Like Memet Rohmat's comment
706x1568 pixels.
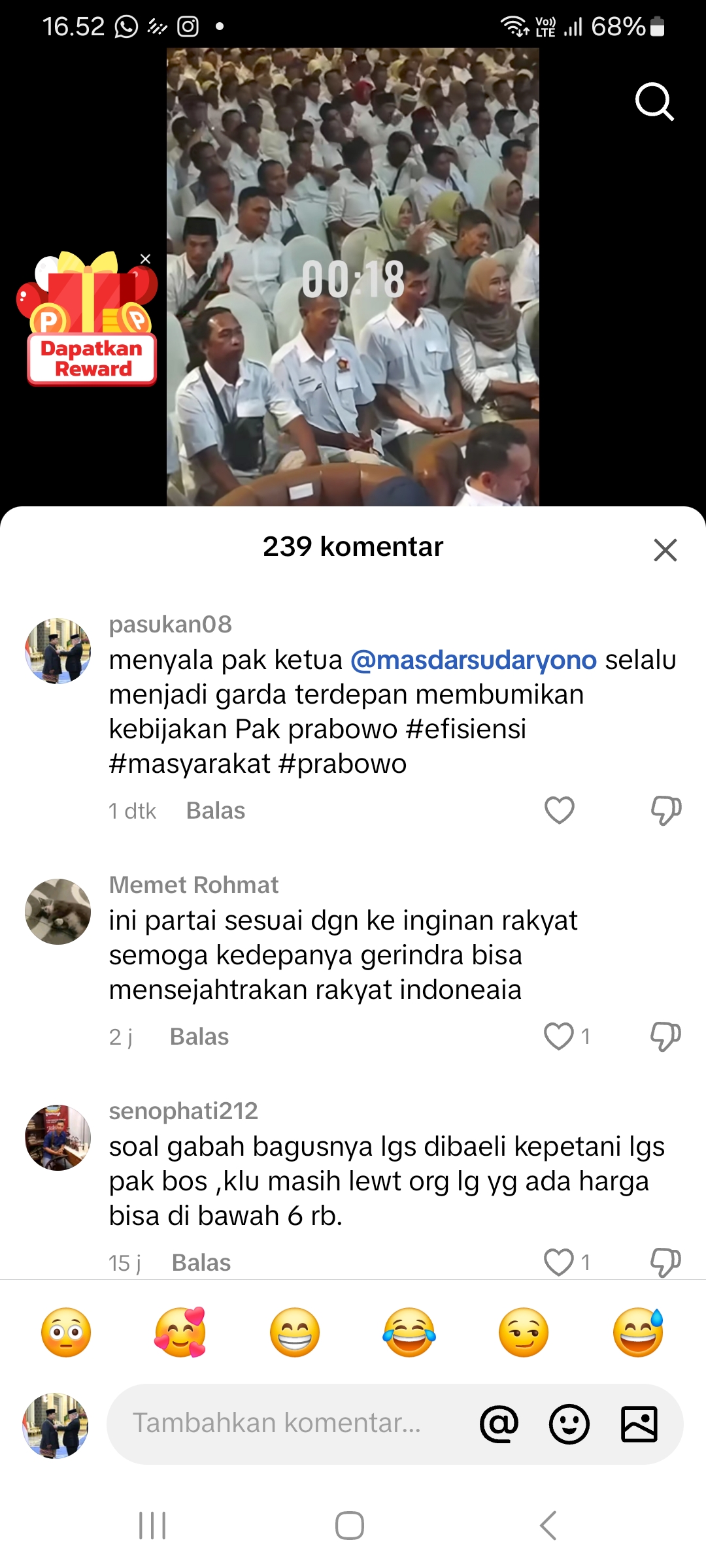point(560,1037)
